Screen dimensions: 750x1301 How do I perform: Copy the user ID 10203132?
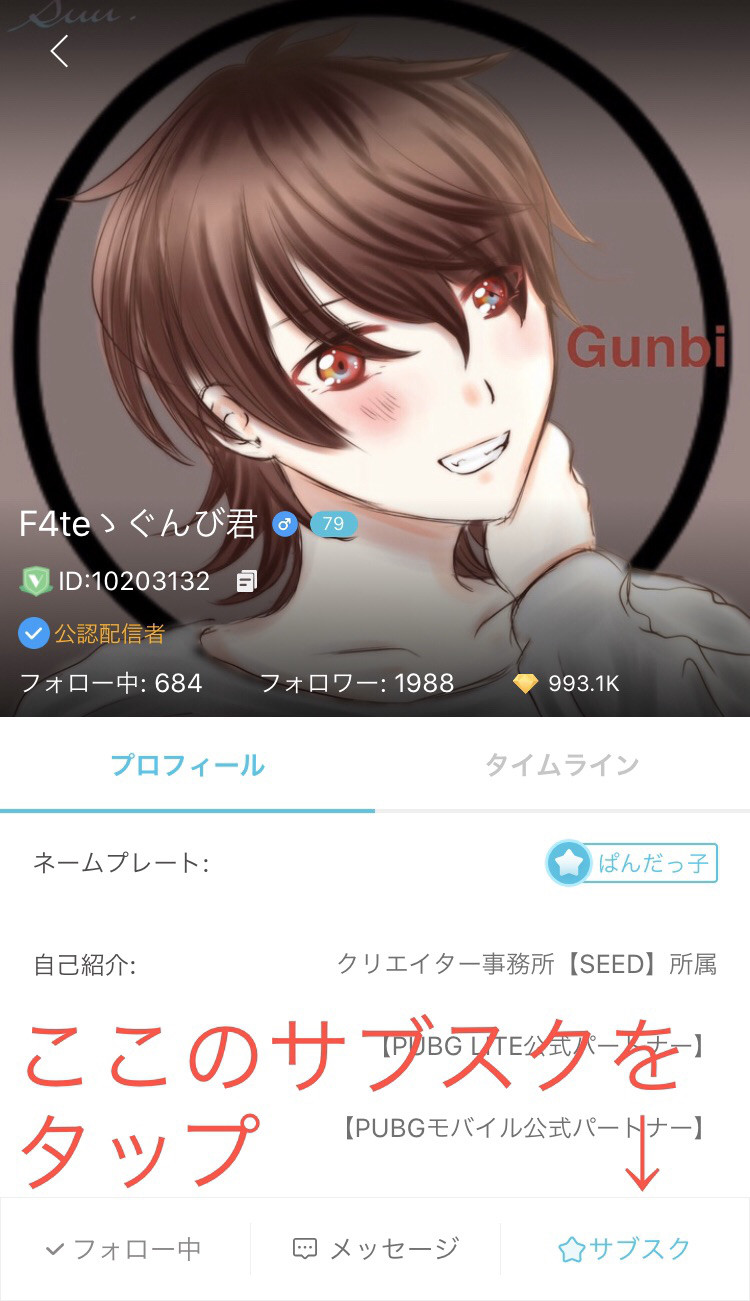pos(247,581)
